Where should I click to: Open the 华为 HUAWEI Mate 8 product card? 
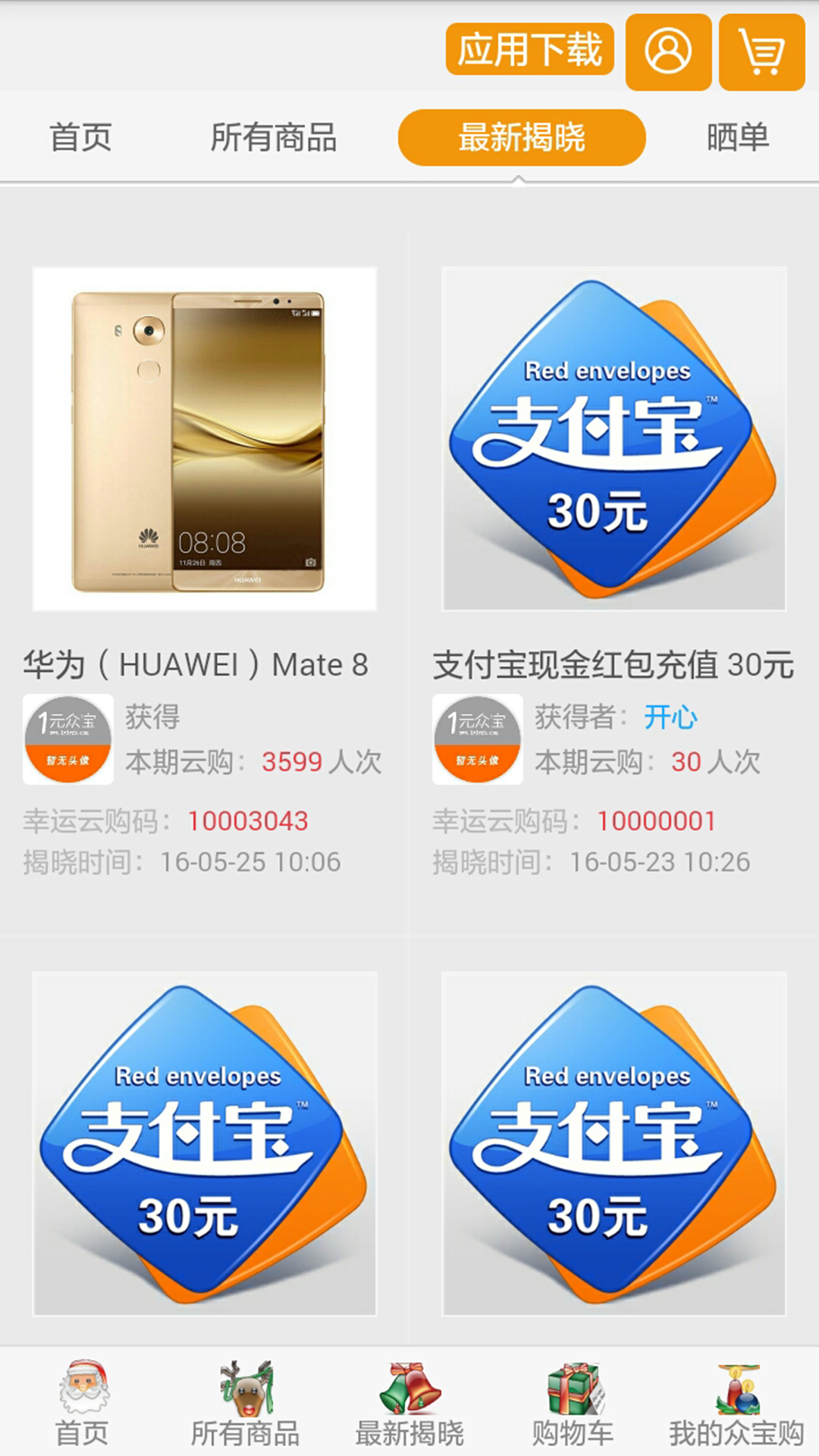tap(205, 438)
